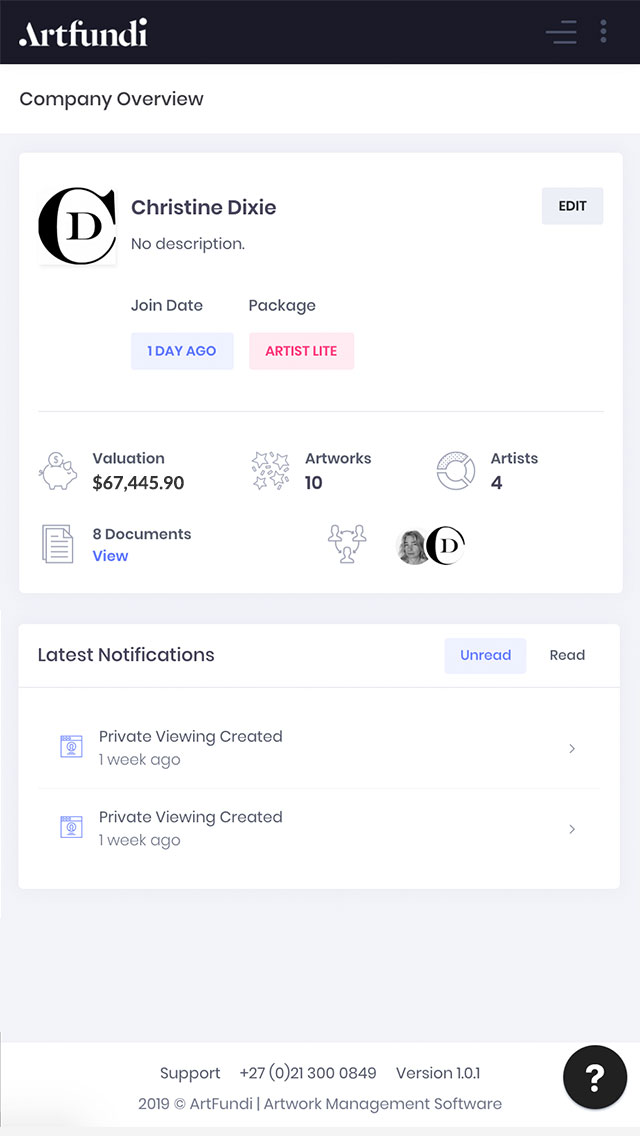This screenshot has height=1136, width=640.
Task: Open the help question mark button
Action: [x=594, y=1077]
